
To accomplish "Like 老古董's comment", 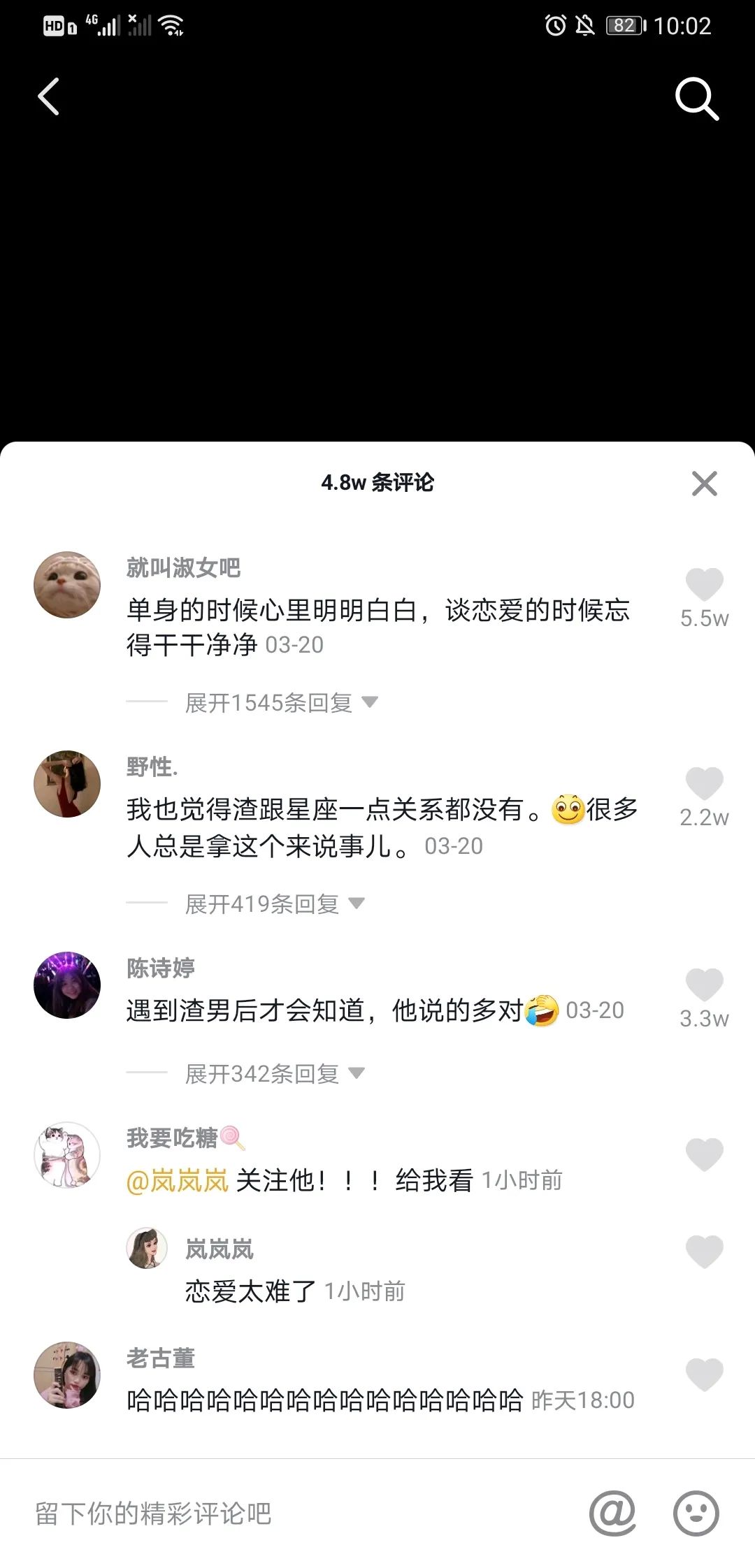I will (704, 1374).
